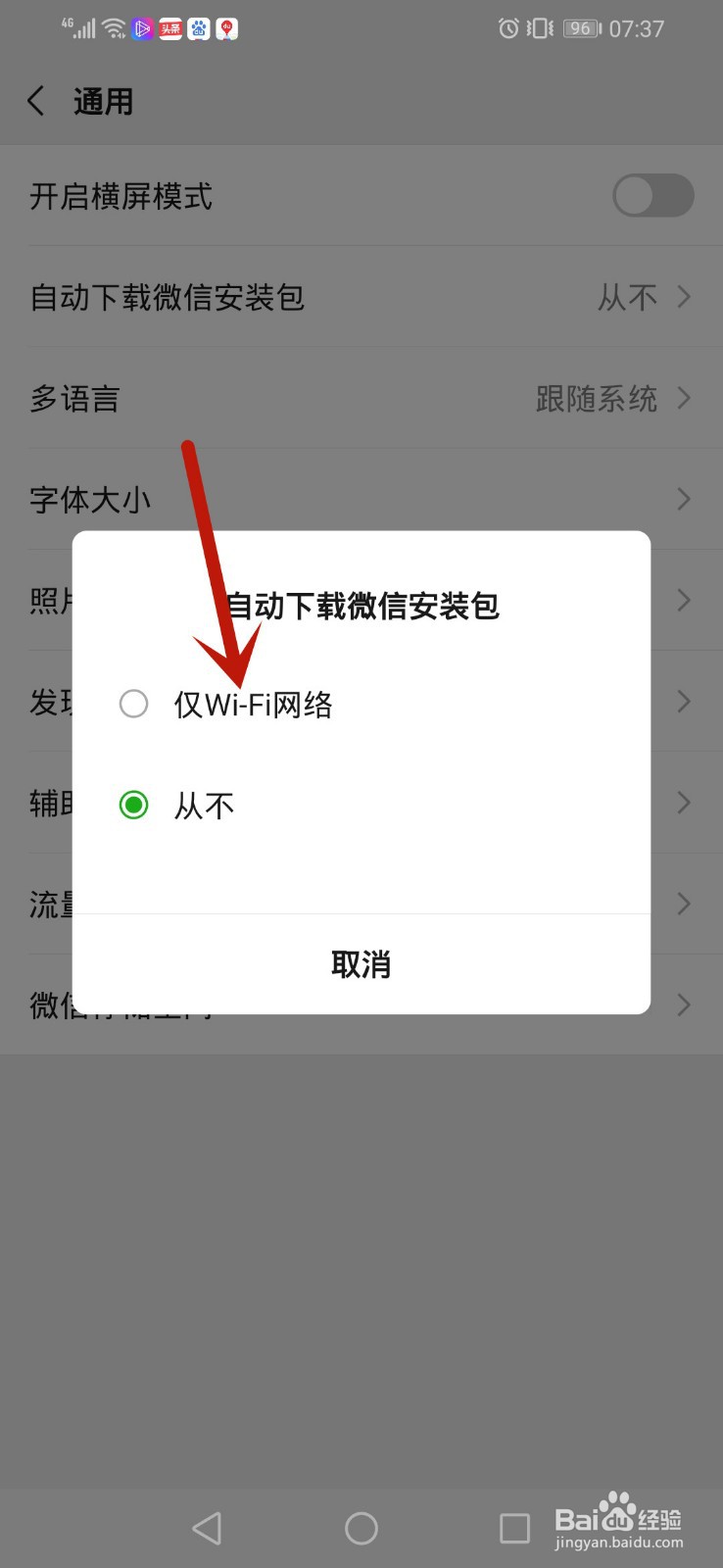This screenshot has width=723, height=1568.
Task: Tap the vibrate mode status icon
Action: coord(537,28)
